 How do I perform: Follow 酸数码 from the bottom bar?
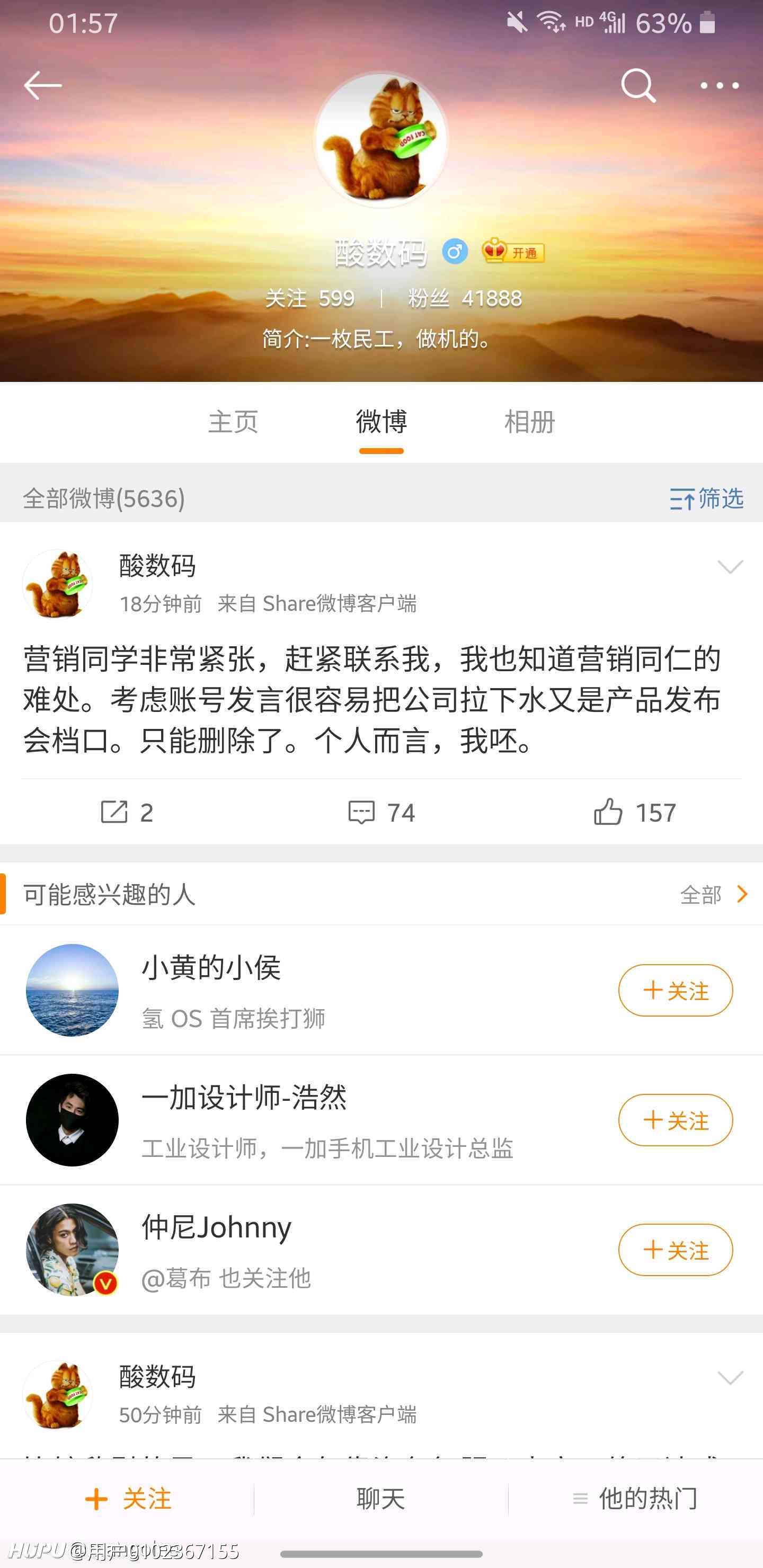[x=127, y=1499]
